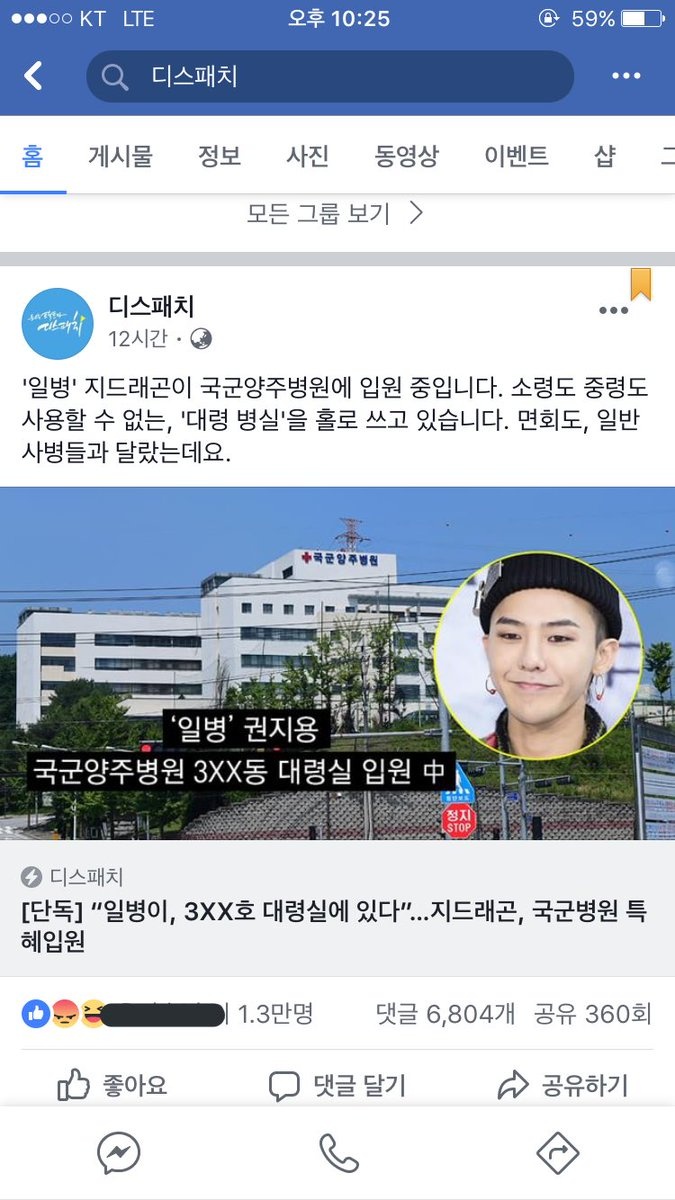
Task: Select the 사진 tab
Action: click(307, 156)
